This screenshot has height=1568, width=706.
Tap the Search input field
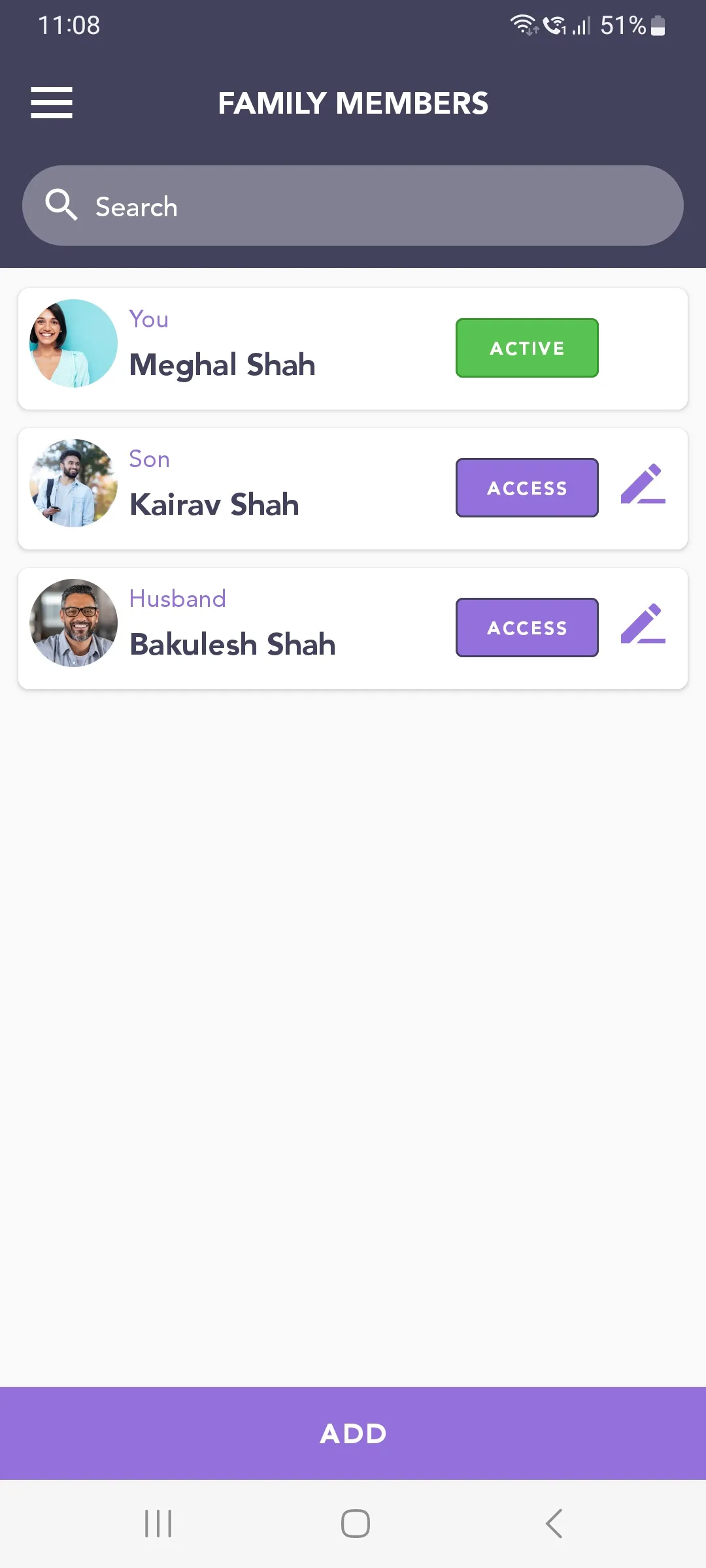tap(353, 205)
